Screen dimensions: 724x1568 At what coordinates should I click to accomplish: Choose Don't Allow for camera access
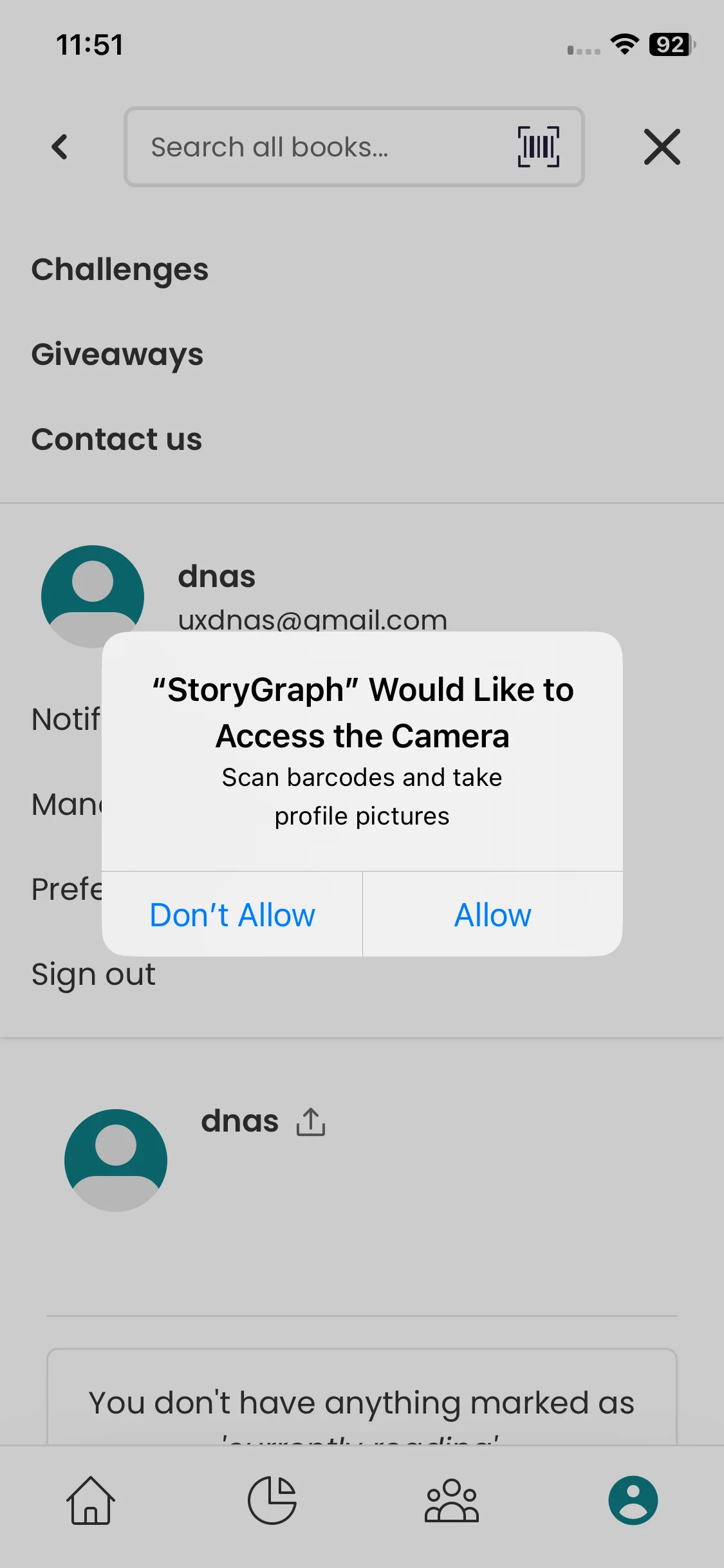232,915
